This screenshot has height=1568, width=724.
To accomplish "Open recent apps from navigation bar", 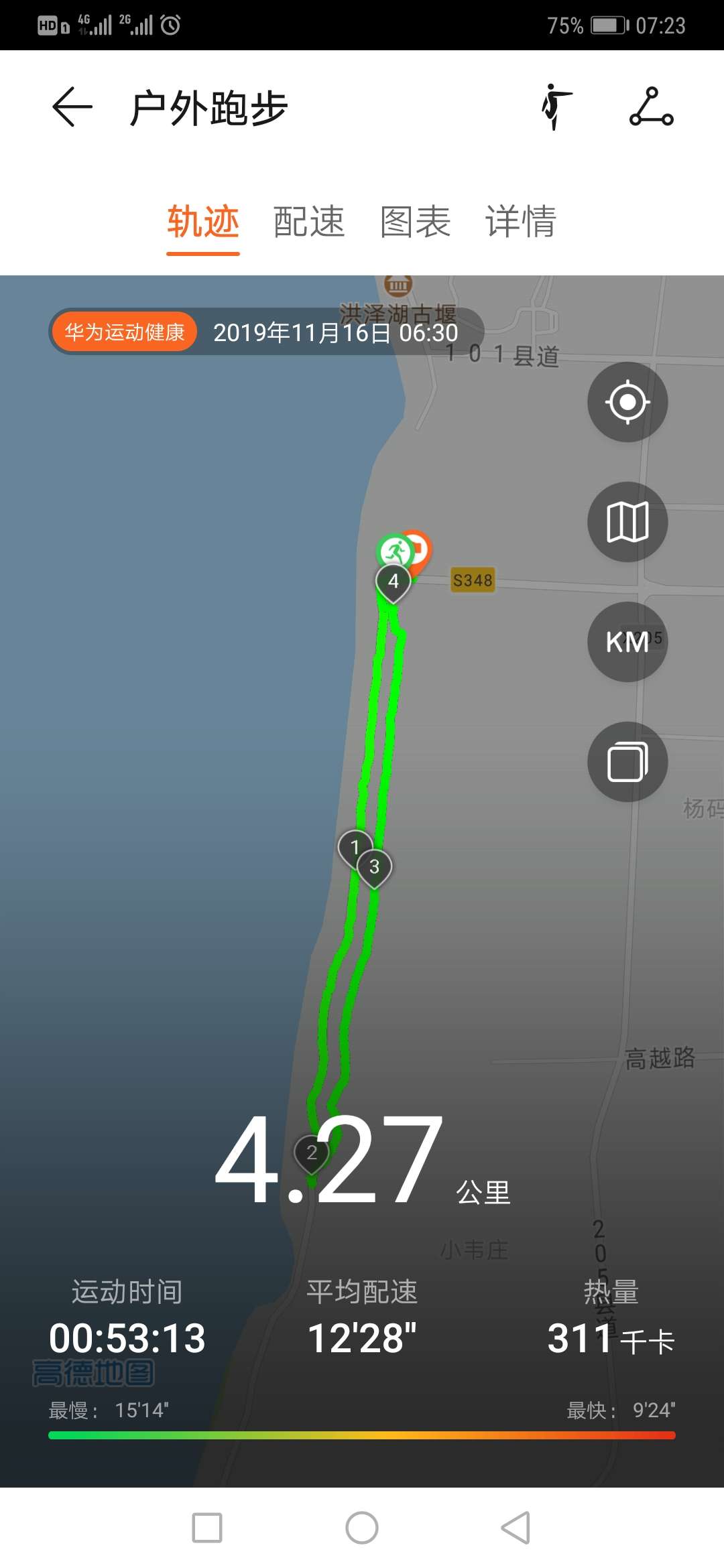I will tap(207, 1528).
